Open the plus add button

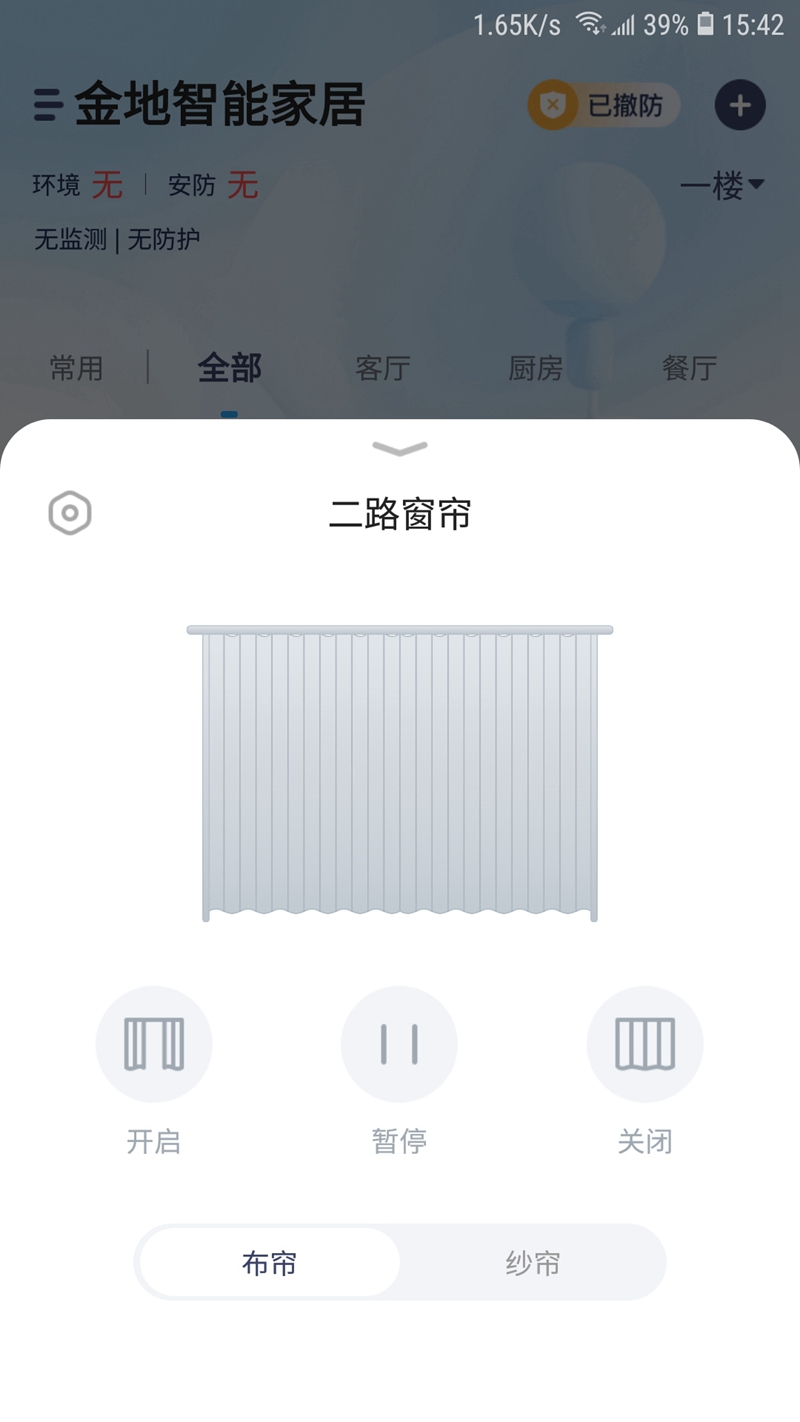740,106
